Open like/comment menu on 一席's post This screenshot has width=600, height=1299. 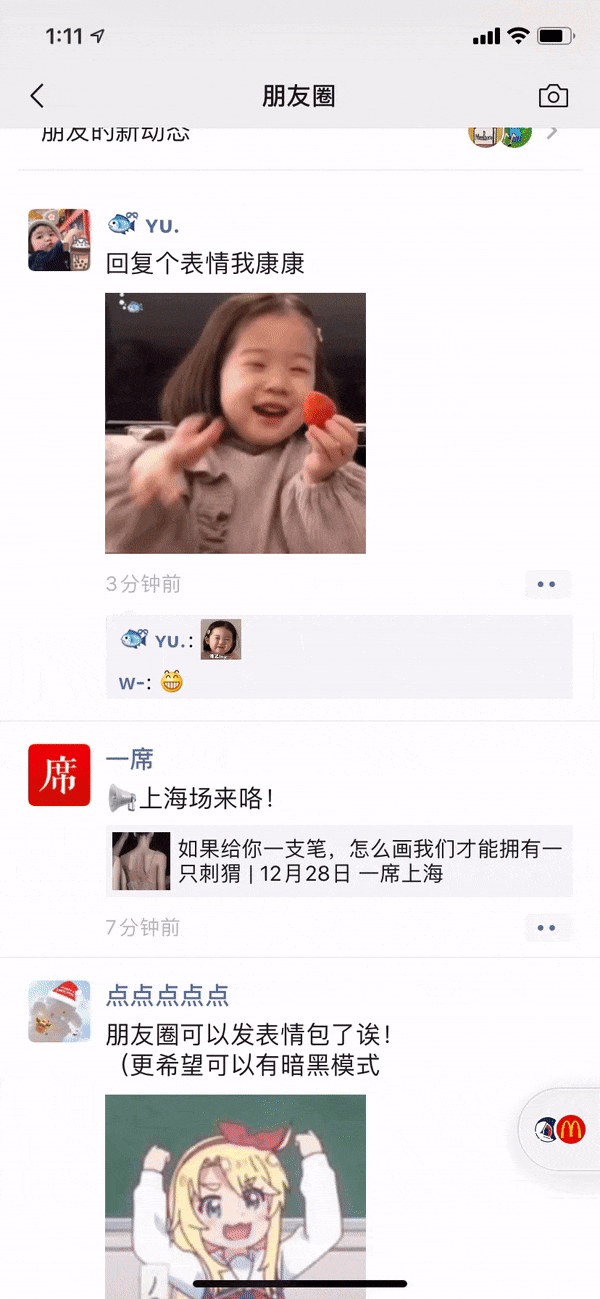[547, 928]
